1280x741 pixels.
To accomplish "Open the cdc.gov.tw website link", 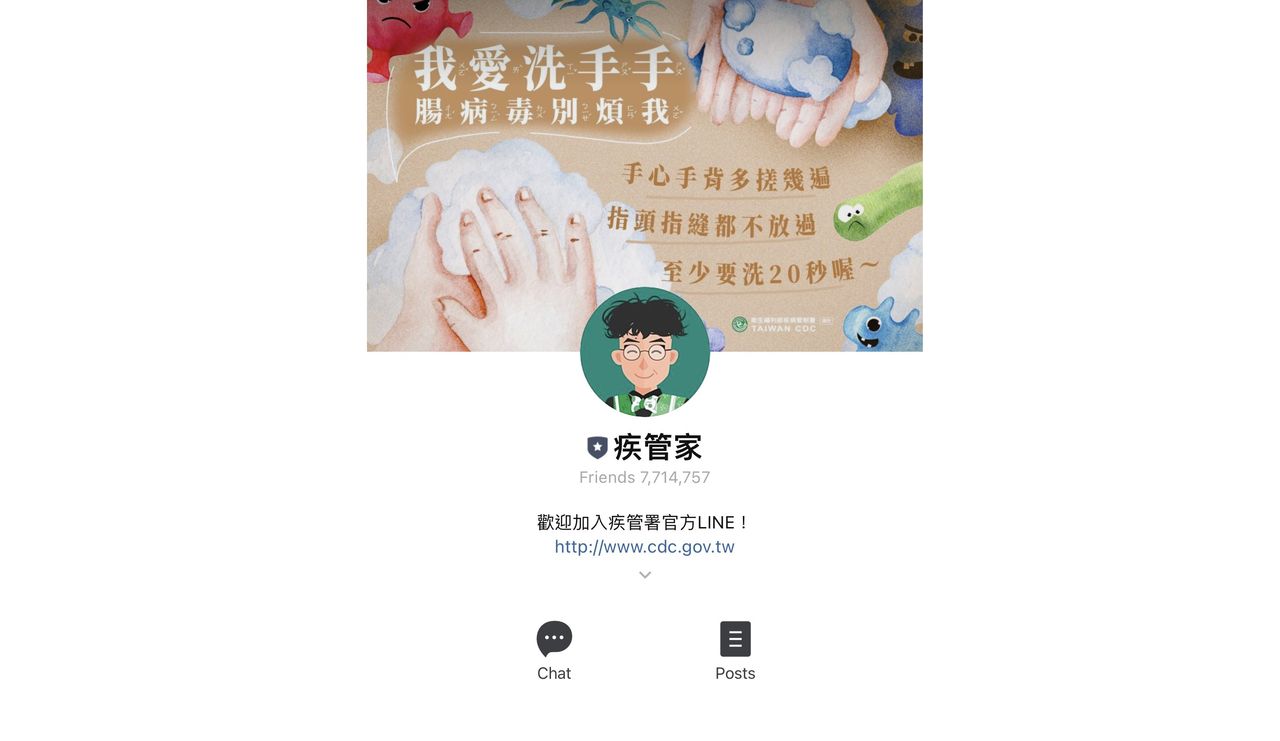I will [644, 547].
